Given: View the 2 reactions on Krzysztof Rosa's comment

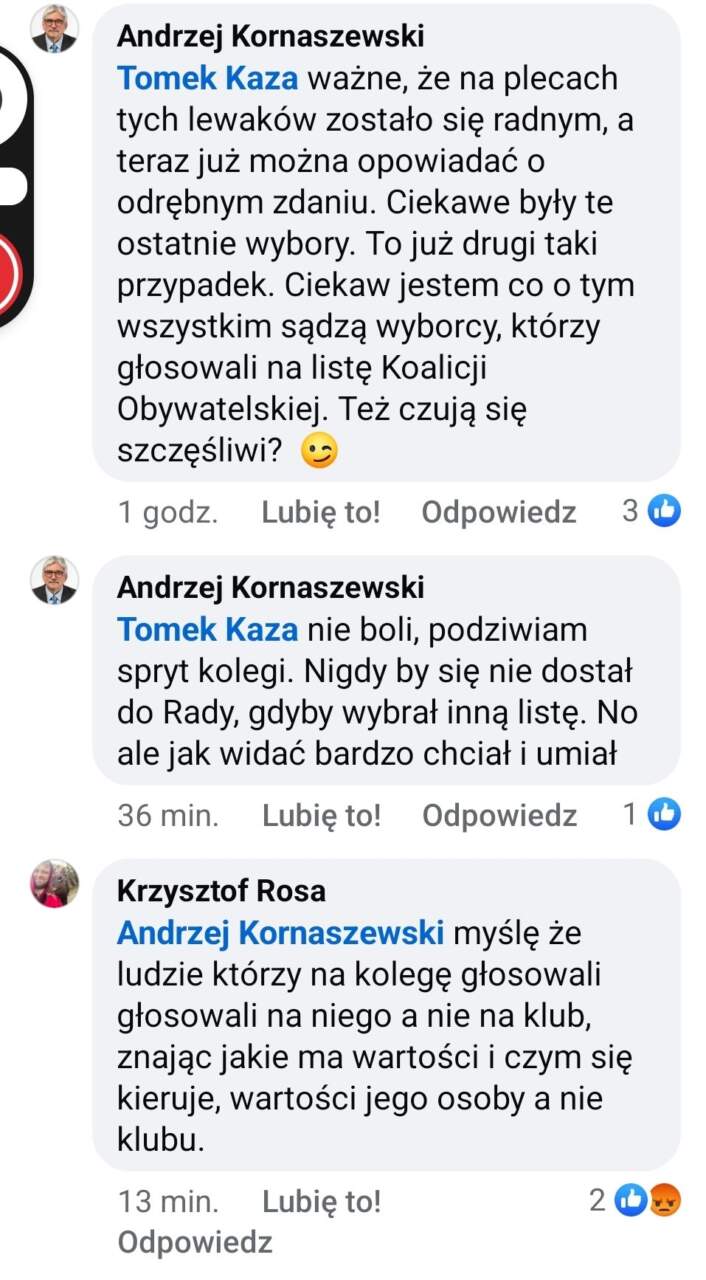Looking at the screenshot, I should tap(636, 1200).
